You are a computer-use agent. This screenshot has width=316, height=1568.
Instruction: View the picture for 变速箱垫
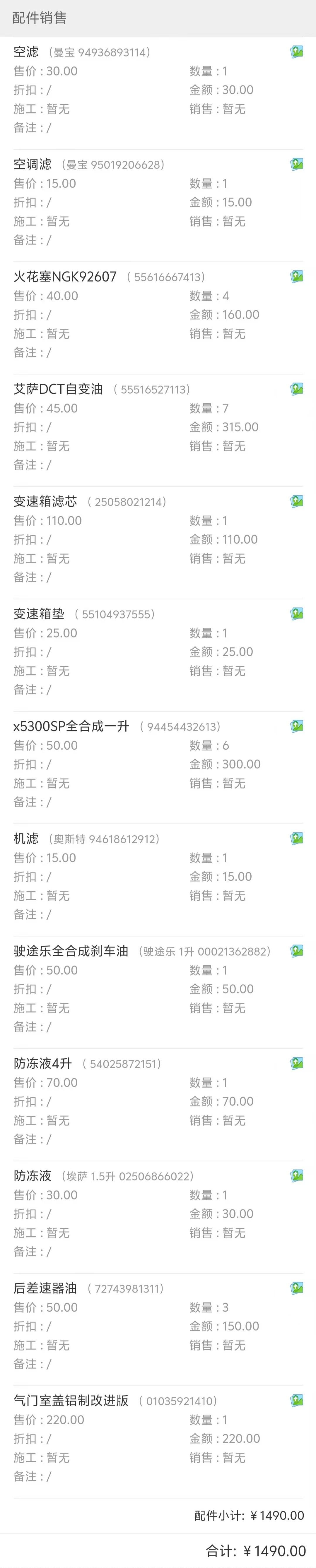pyautogui.click(x=296, y=614)
